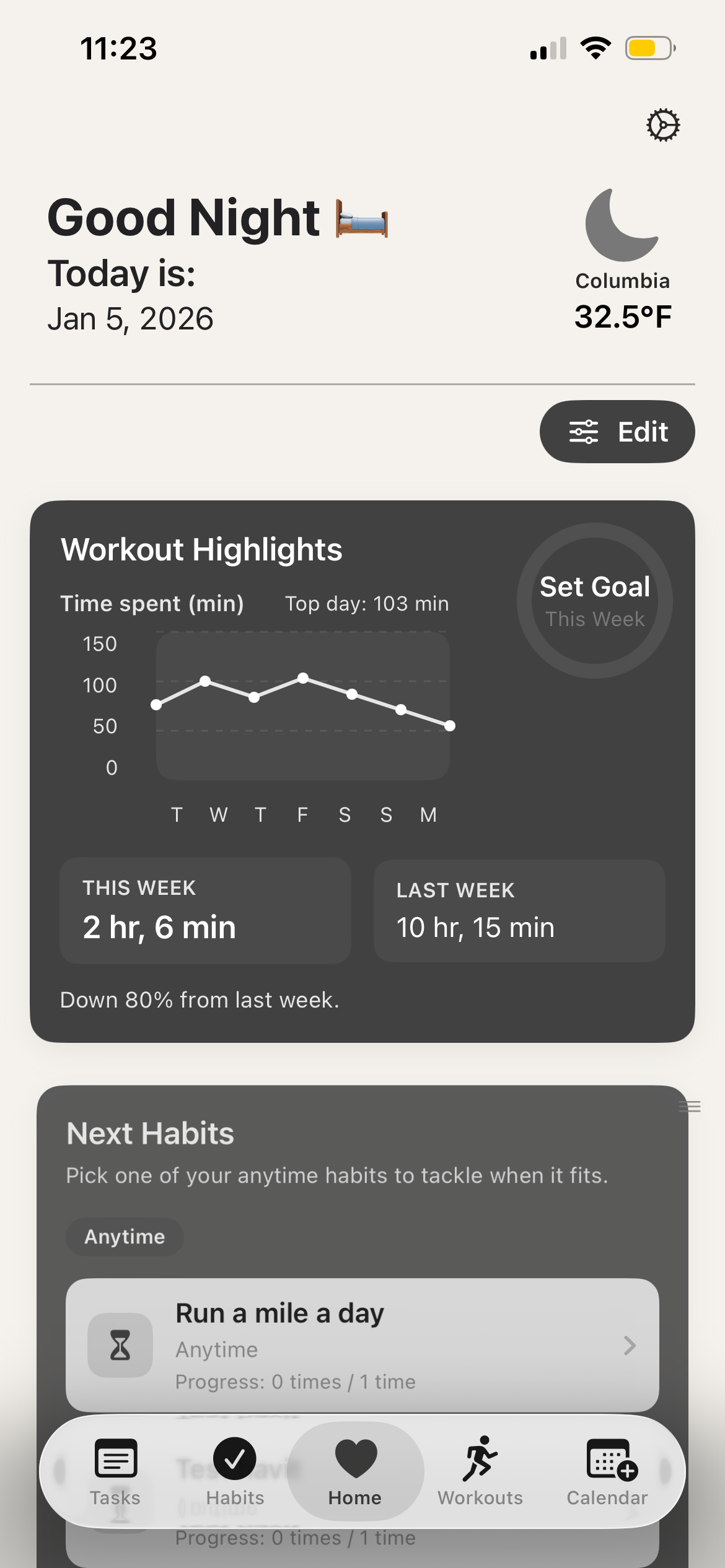Tap the Top day: 103 min label
Viewport: 725px width, 1568px height.
[366, 603]
